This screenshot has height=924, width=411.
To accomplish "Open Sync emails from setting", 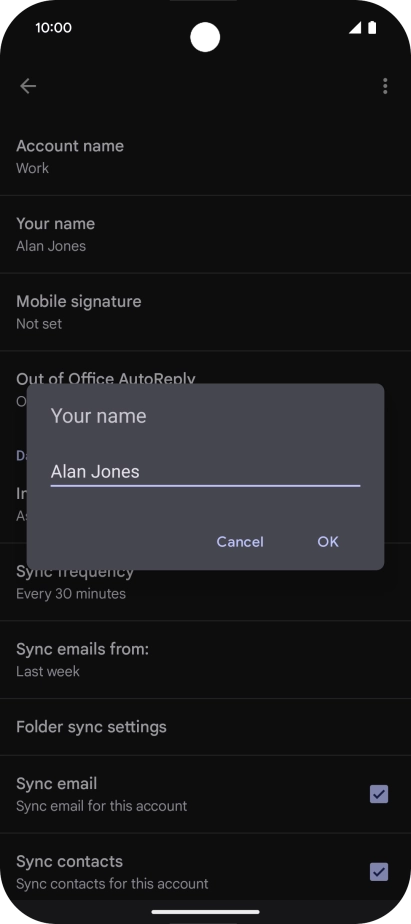I will 205,660.
